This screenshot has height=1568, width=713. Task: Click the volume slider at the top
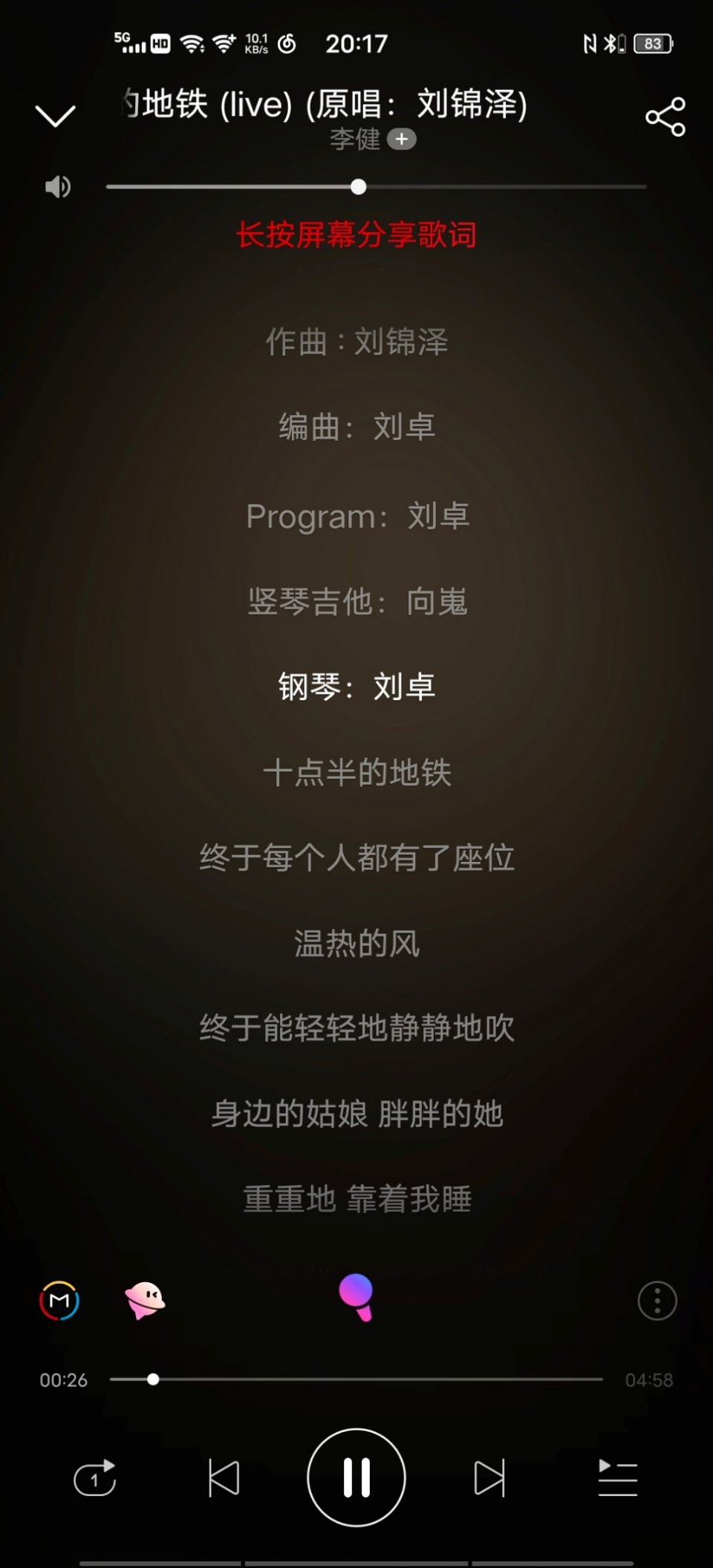pos(357,188)
